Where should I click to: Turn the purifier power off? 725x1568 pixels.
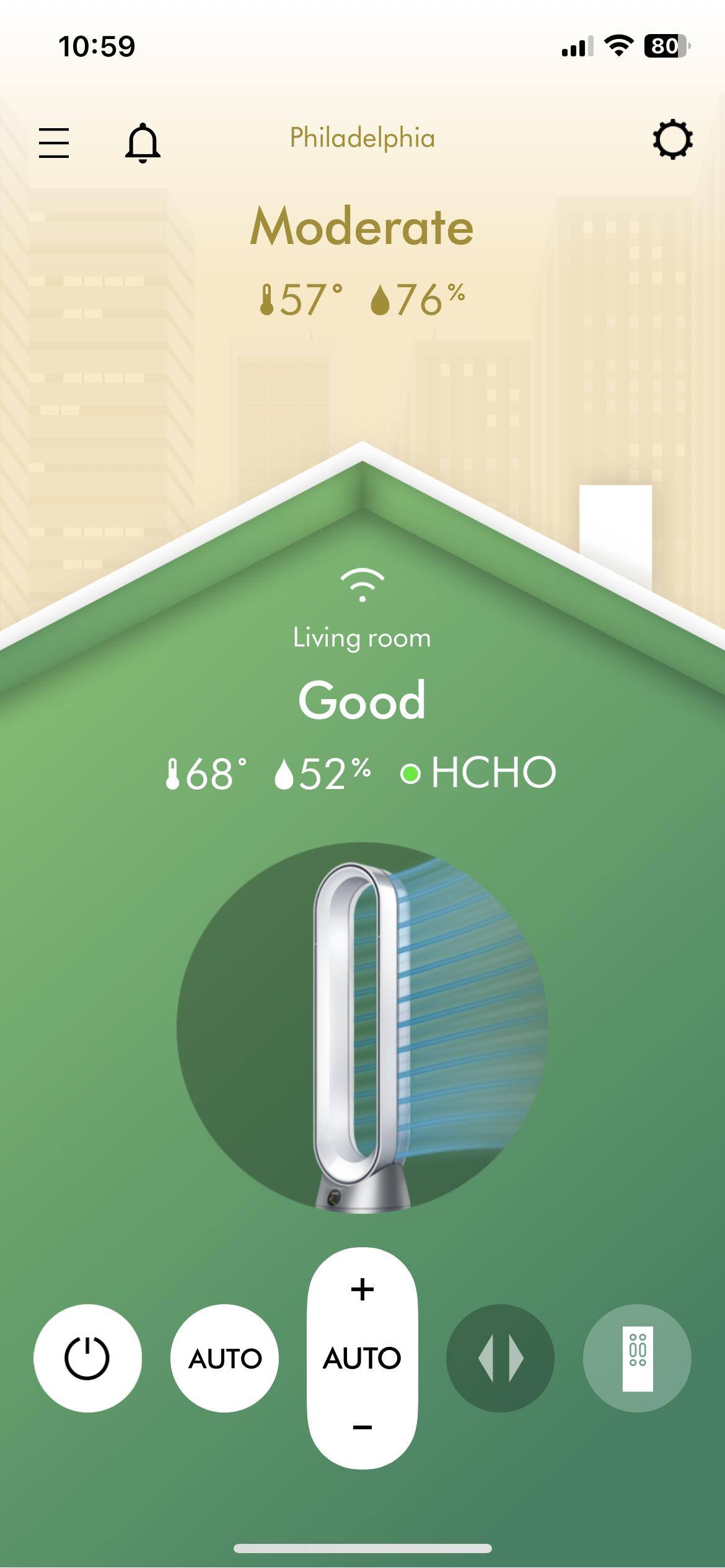click(x=87, y=1358)
